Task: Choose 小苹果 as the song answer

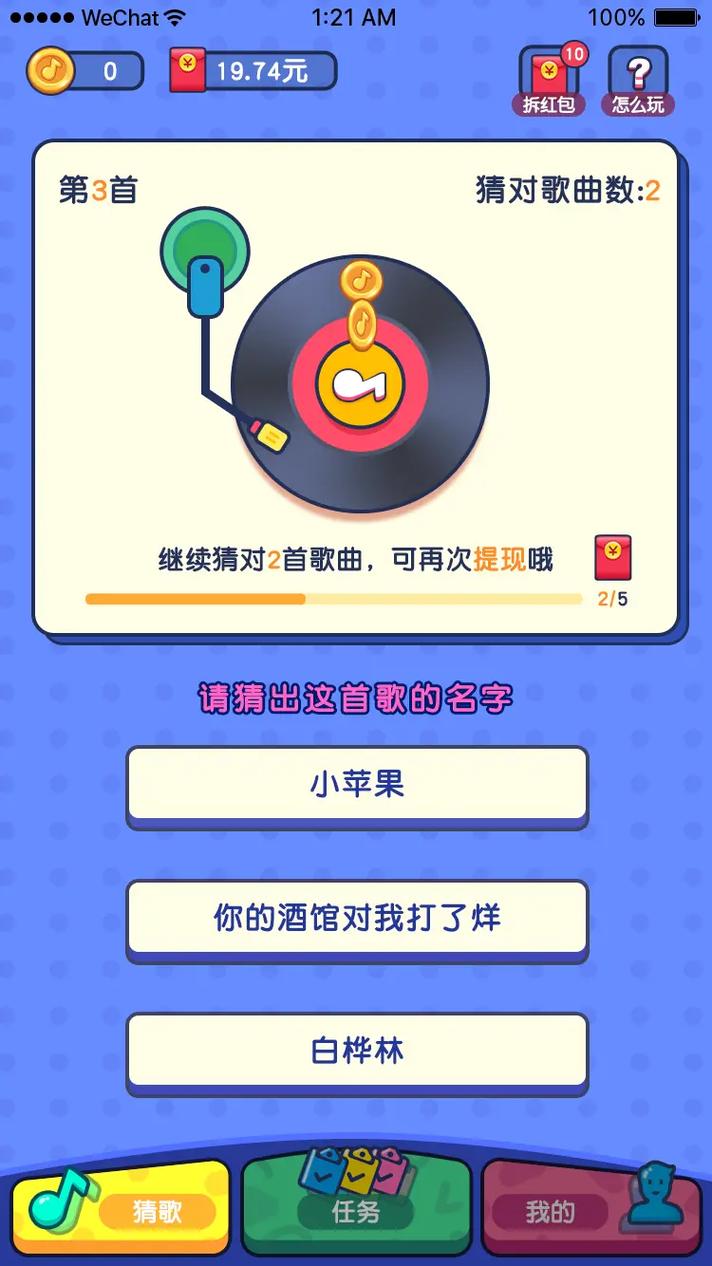Action: [x=356, y=785]
